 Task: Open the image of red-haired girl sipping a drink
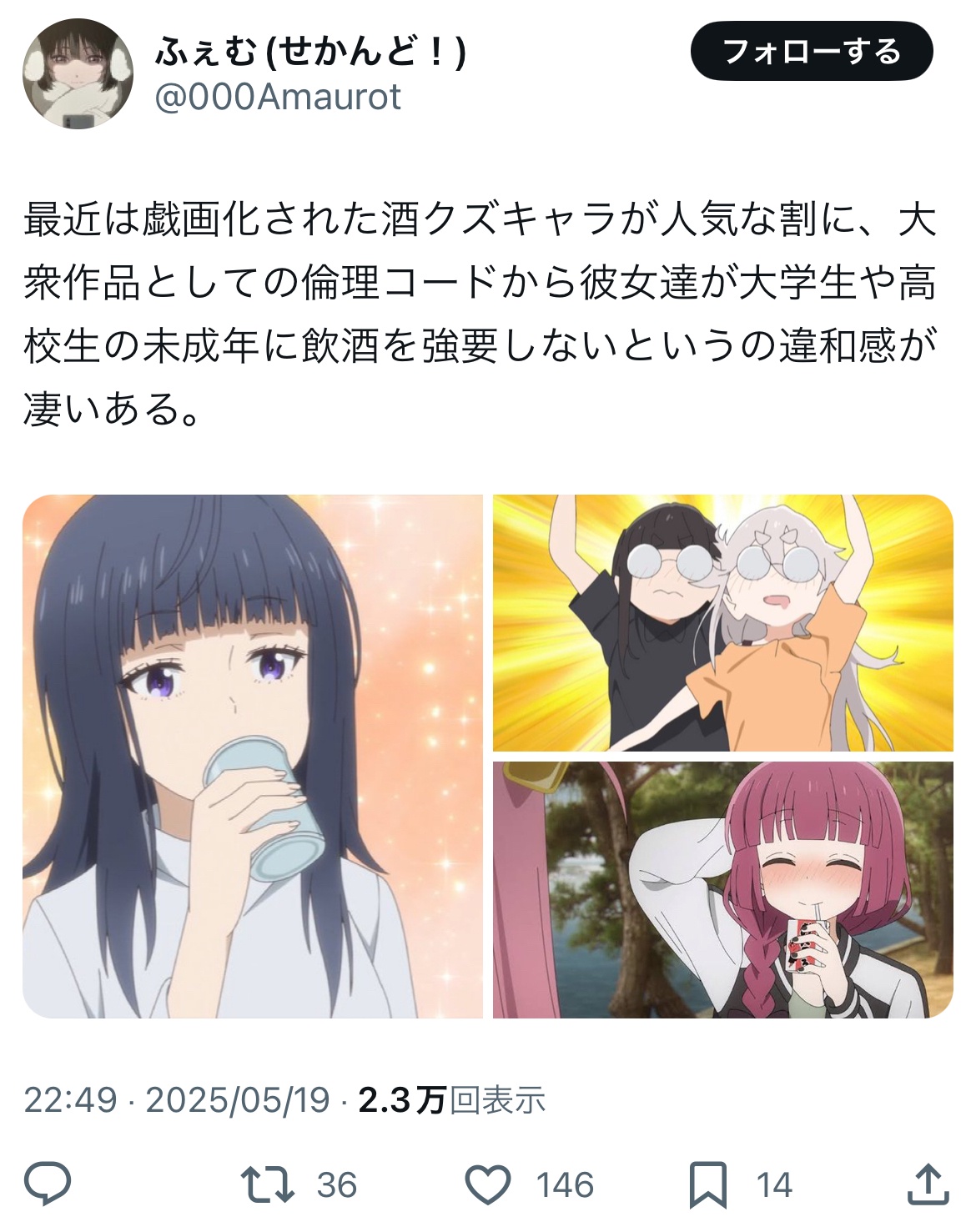coord(722,889)
